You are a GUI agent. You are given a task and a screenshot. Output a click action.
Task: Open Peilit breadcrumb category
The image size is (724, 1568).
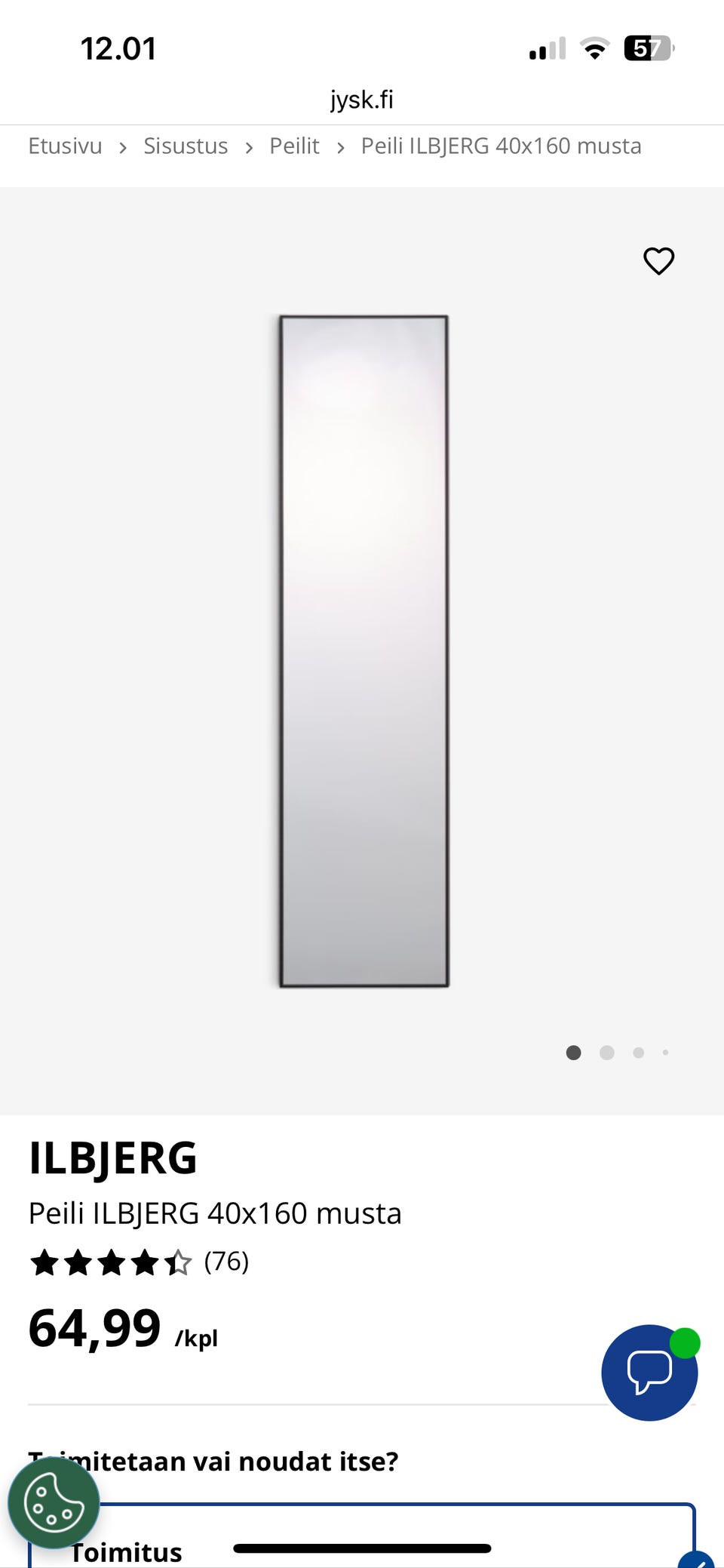click(294, 146)
